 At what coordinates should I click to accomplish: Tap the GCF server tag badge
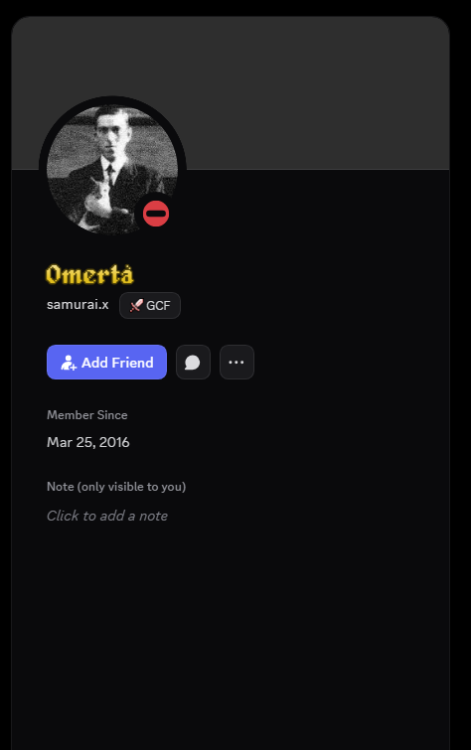pyautogui.click(x=150, y=305)
